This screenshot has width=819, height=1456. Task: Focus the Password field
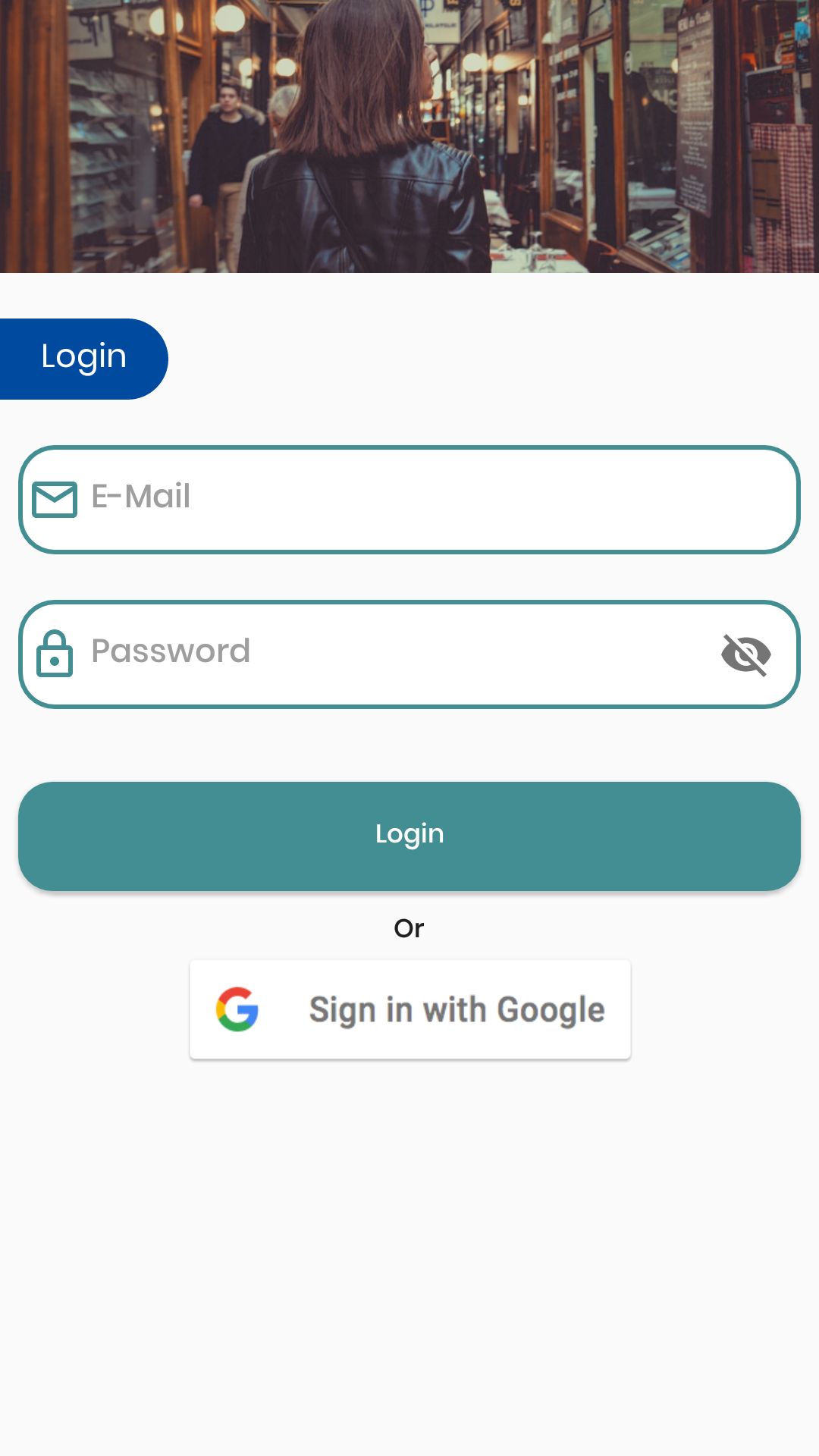pyautogui.click(x=409, y=654)
